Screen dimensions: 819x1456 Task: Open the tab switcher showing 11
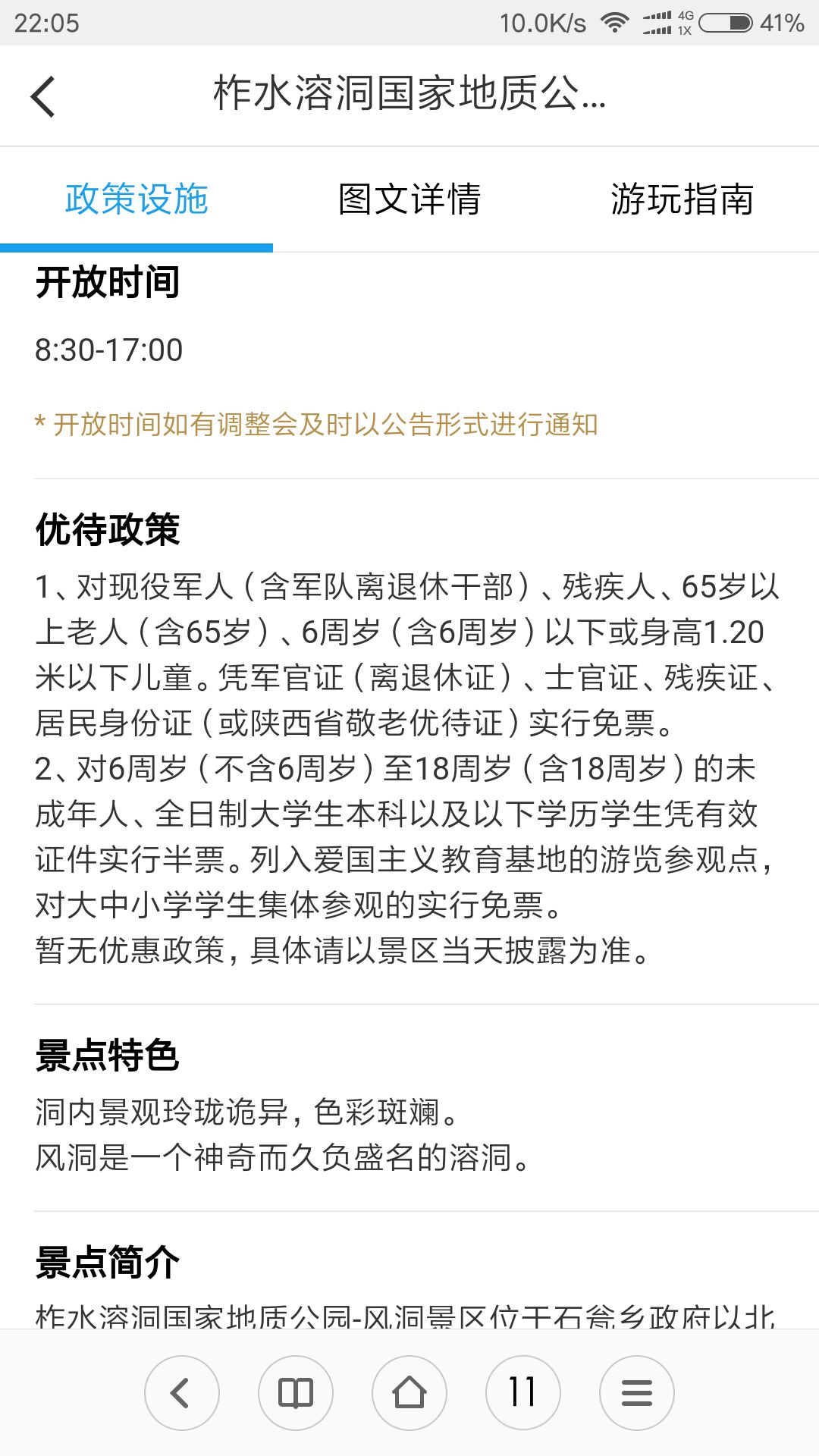523,1393
